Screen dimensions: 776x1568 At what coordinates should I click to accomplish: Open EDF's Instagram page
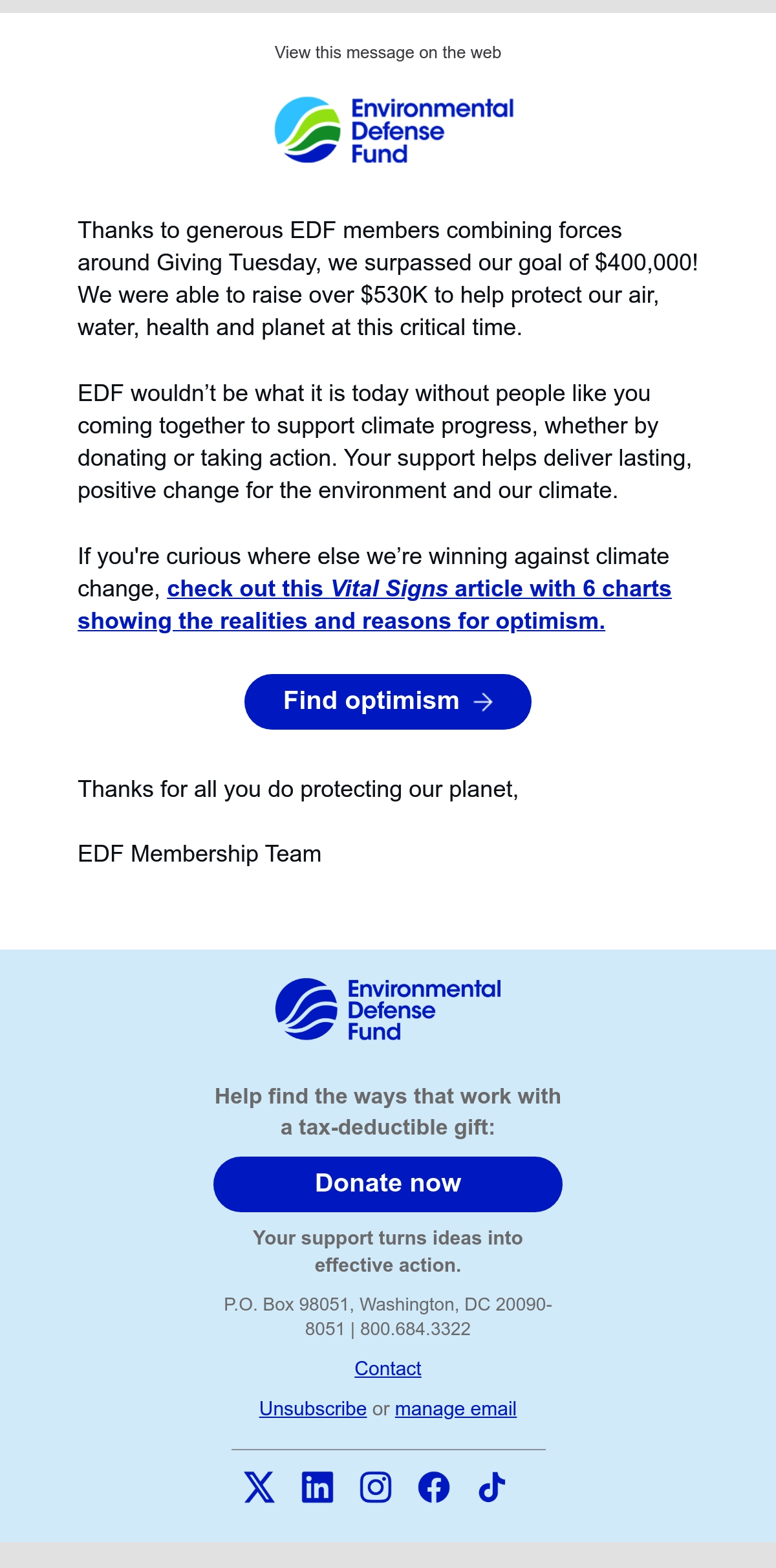point(376,1486)
